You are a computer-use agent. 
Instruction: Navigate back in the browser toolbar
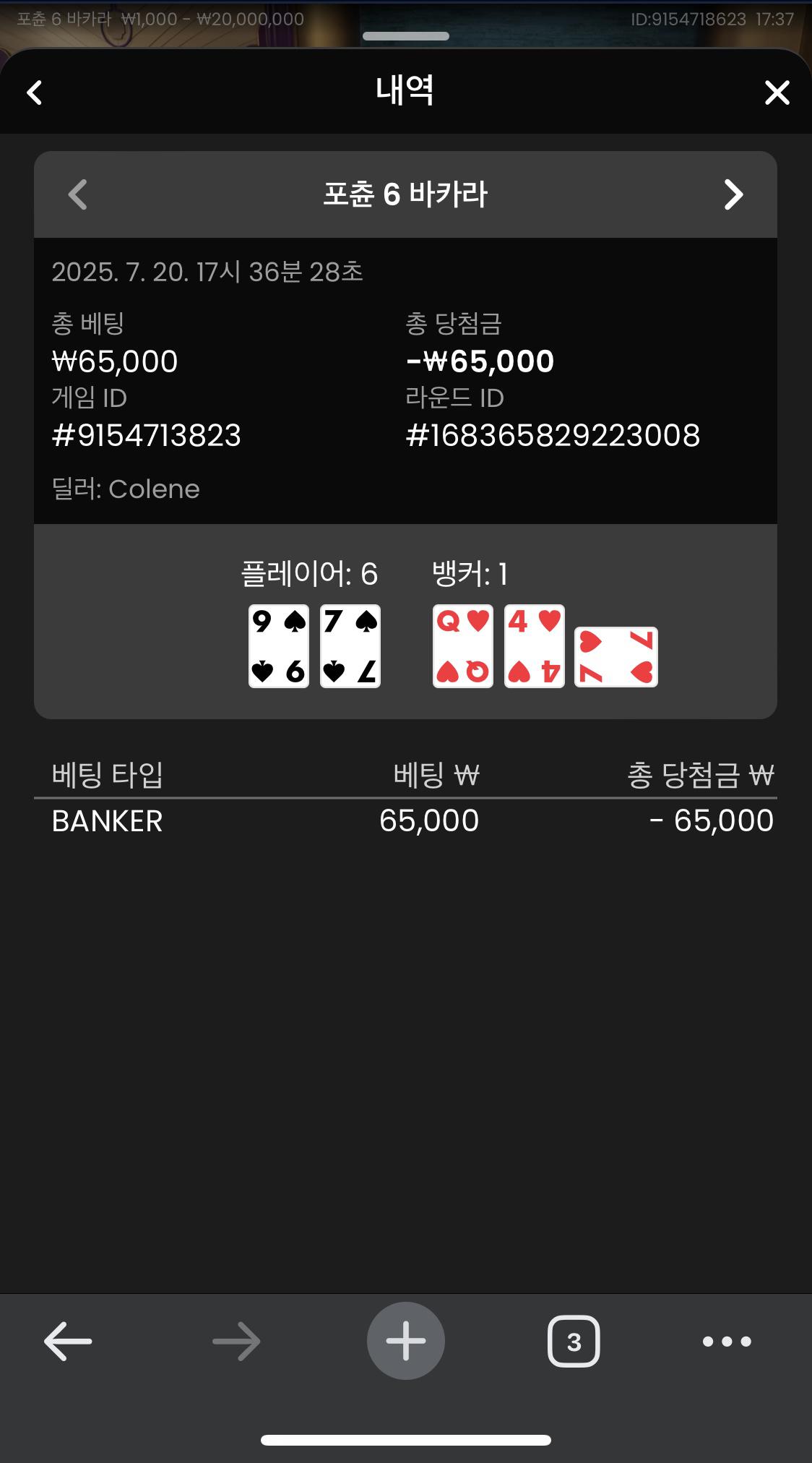(68, 1342)
